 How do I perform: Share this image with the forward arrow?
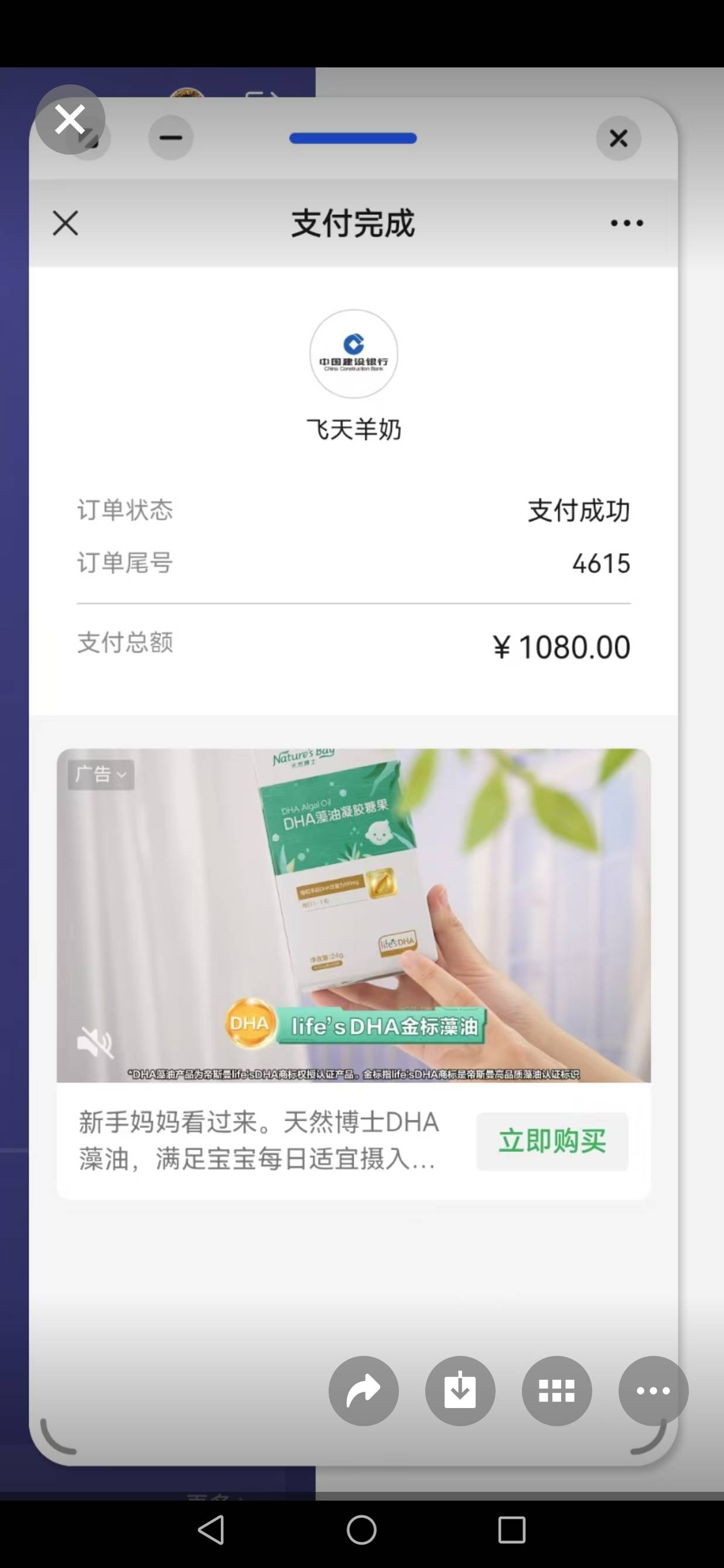(363, 1390)
